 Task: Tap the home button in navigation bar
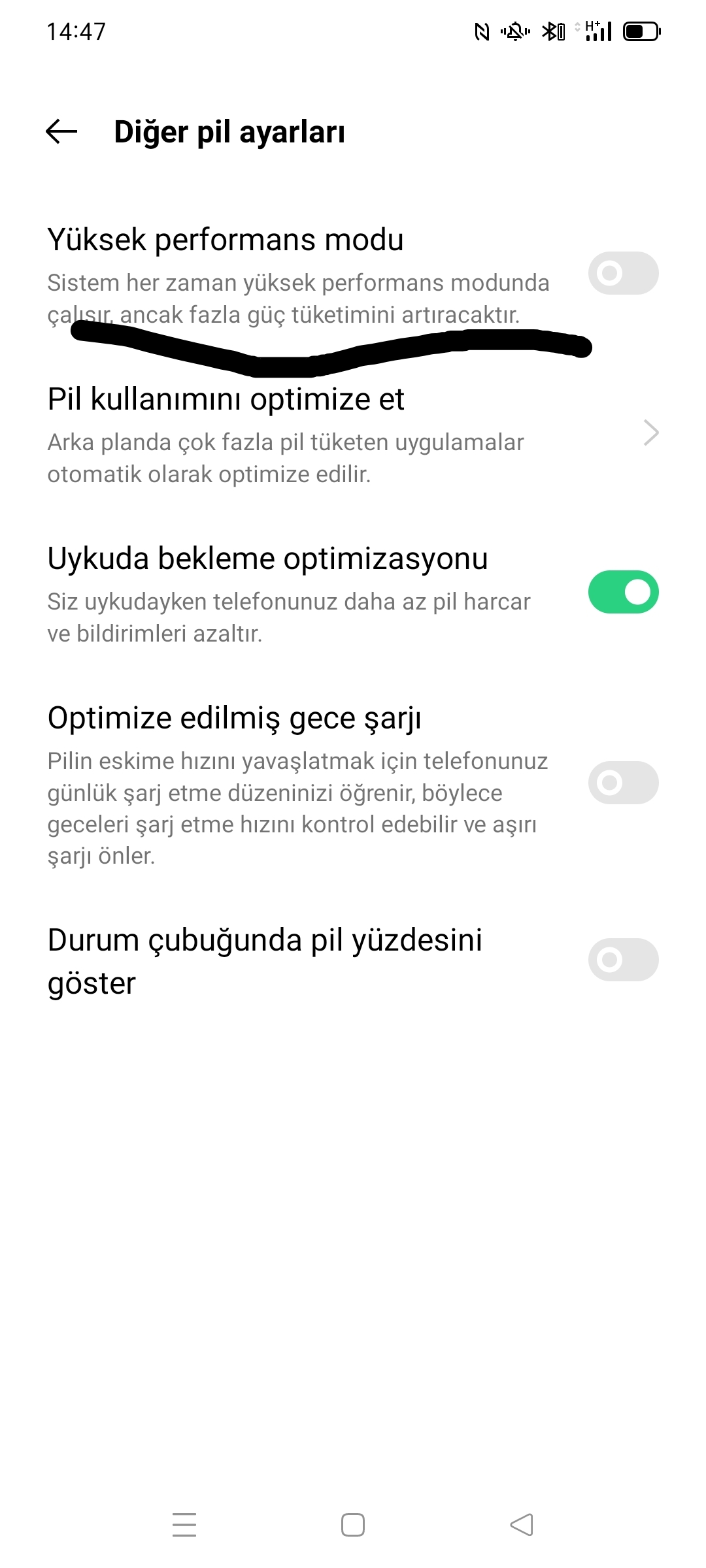[353, 1525]
